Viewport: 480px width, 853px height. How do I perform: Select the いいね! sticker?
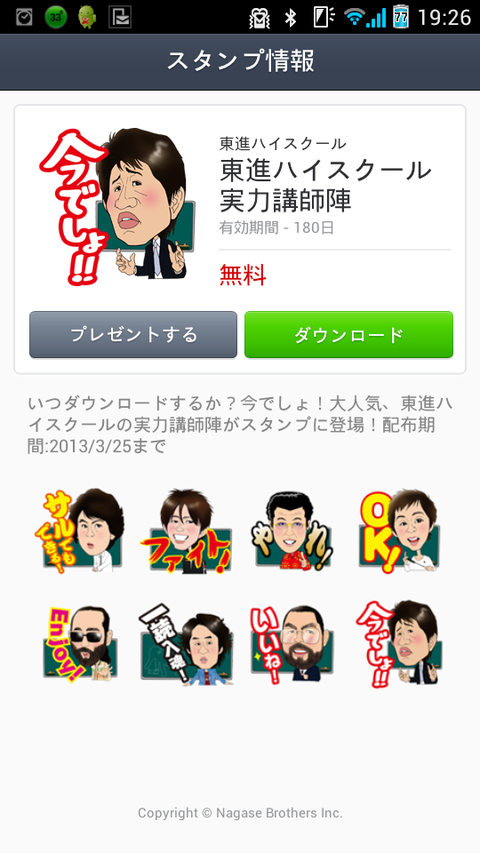coord(292,644)
